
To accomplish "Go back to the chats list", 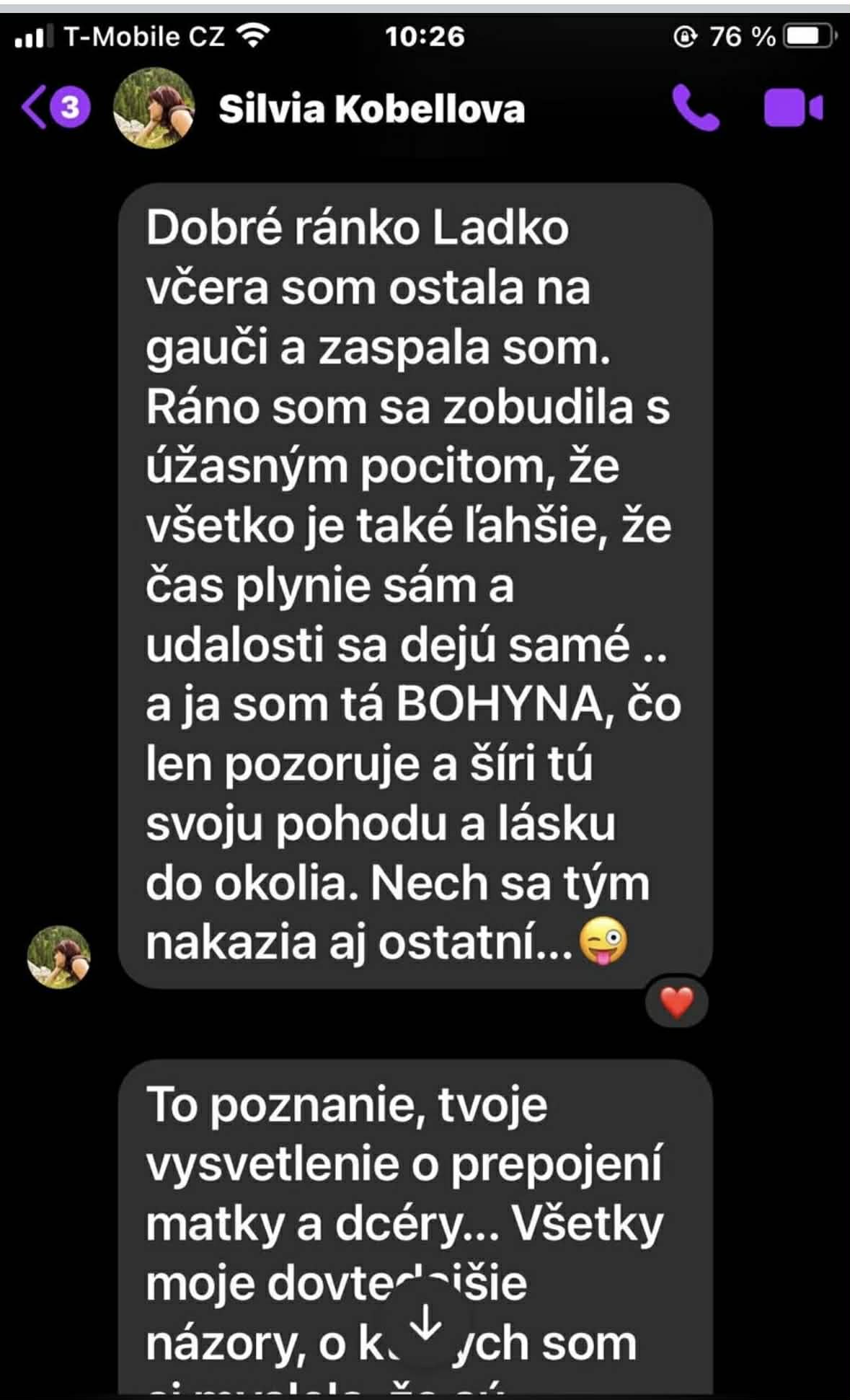I will [x=55, y=108].
